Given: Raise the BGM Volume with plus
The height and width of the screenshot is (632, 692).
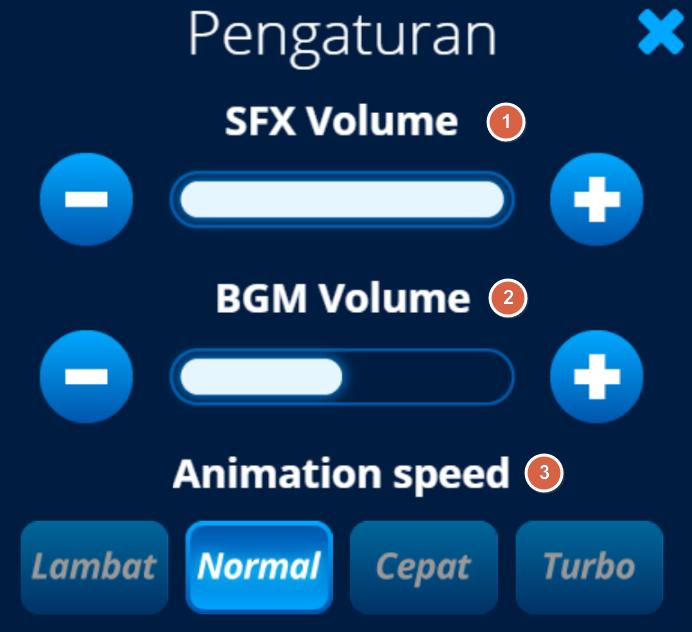Looking at the screenshot, I should (597, 377).
